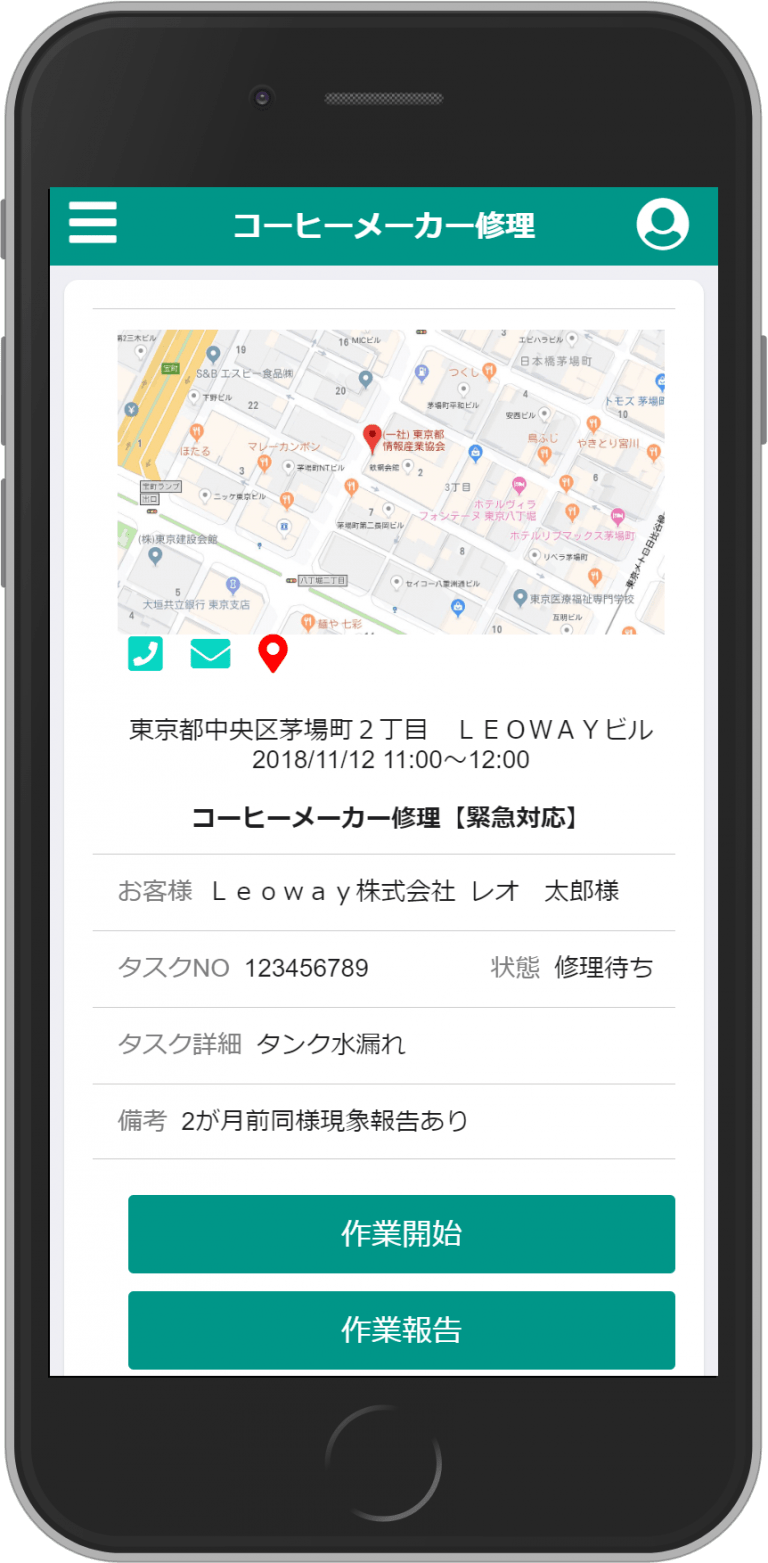Open the user profile icon

(662, 224)
